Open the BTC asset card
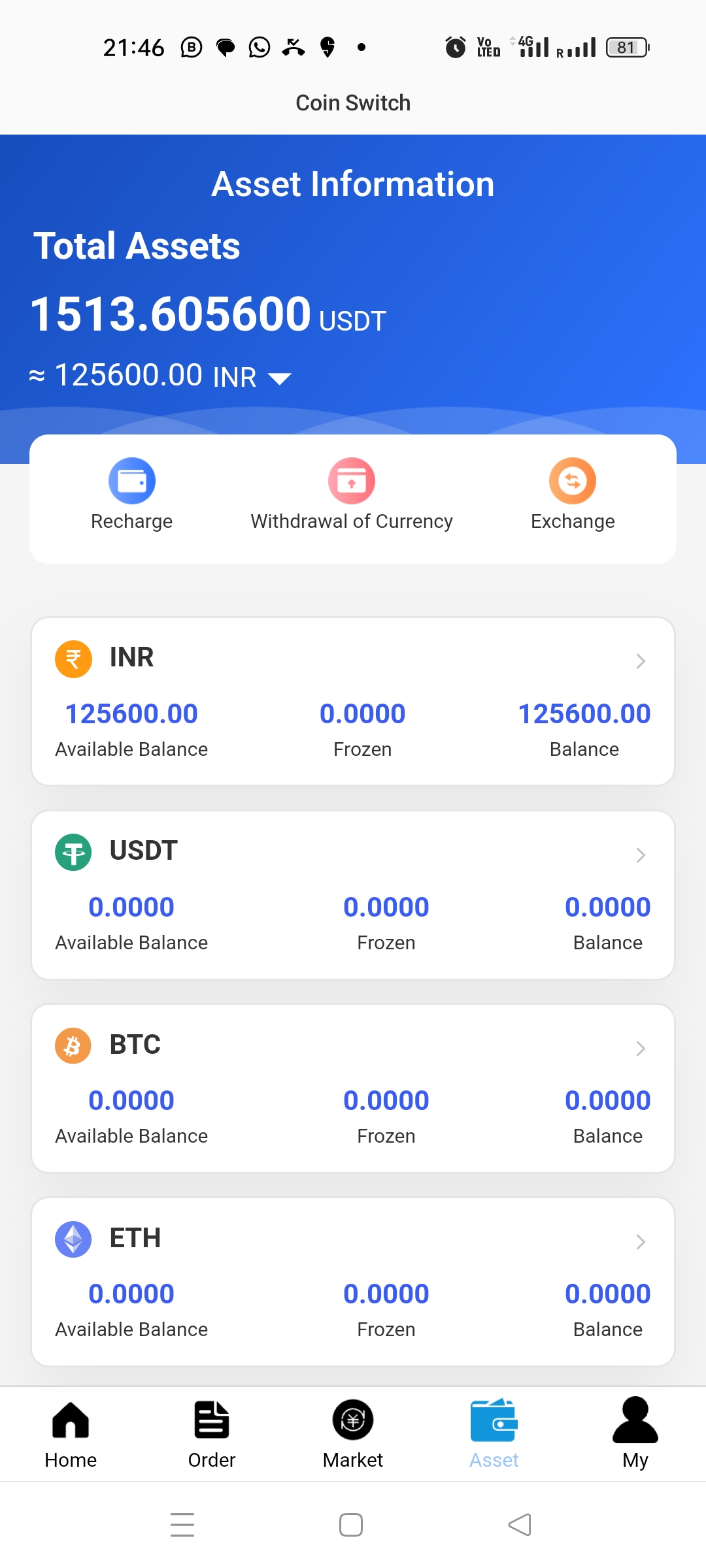Screen dimensions: 706x1568 click(x=353, y=1088)
